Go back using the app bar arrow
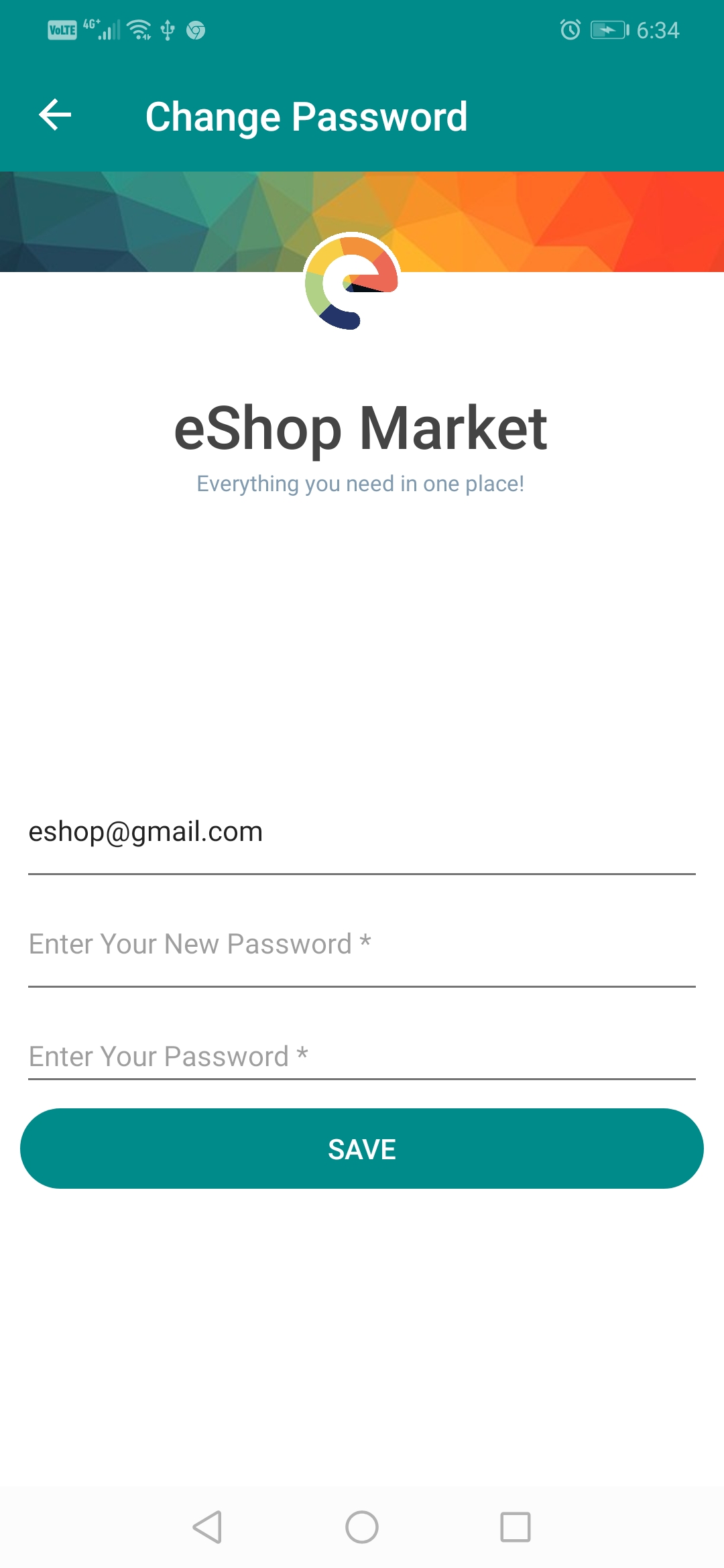This screenshot has width=724, height=1568. coord(55,115)
